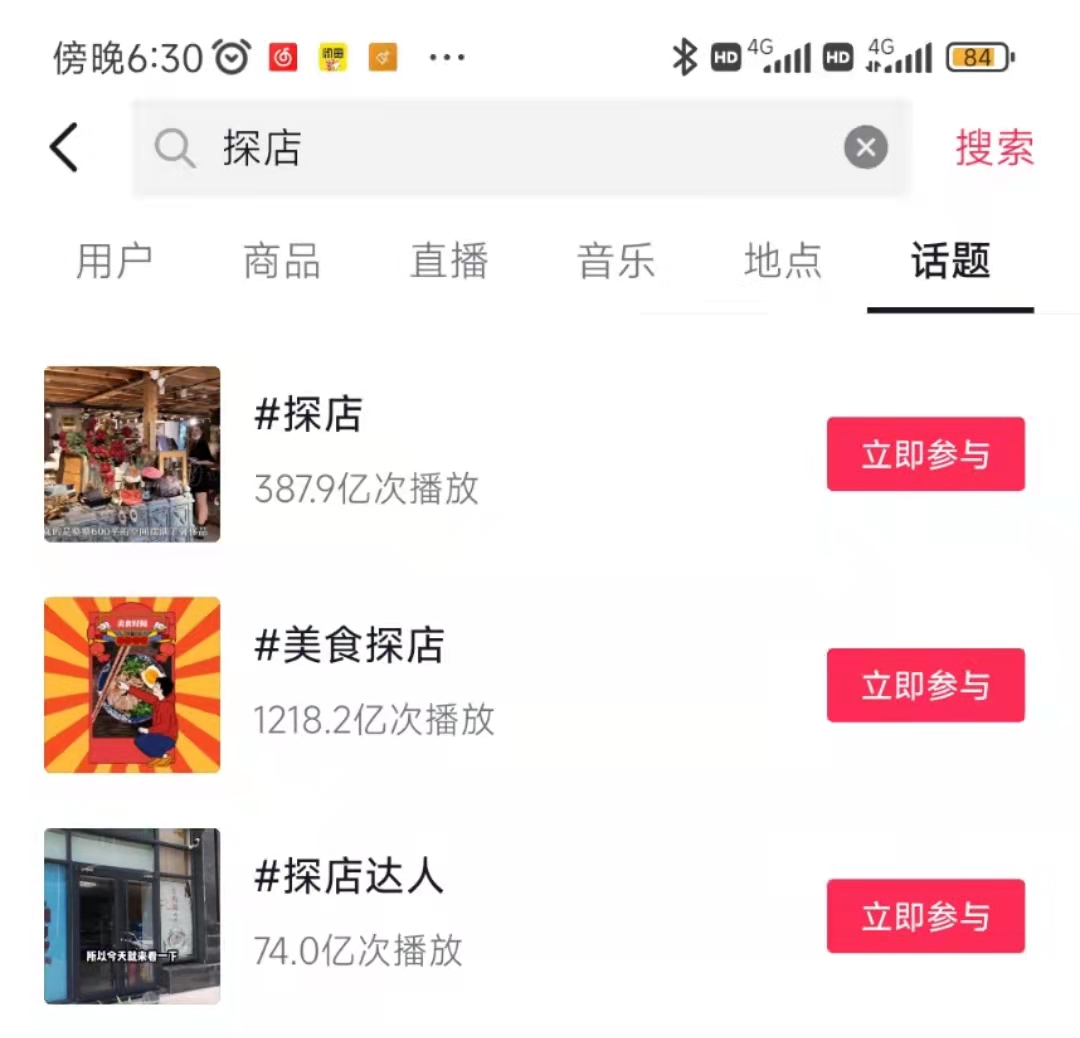This screenshot has width=1080, height=1038.
Task: Join #探店达人 via 立即参与
Action: 925,917
